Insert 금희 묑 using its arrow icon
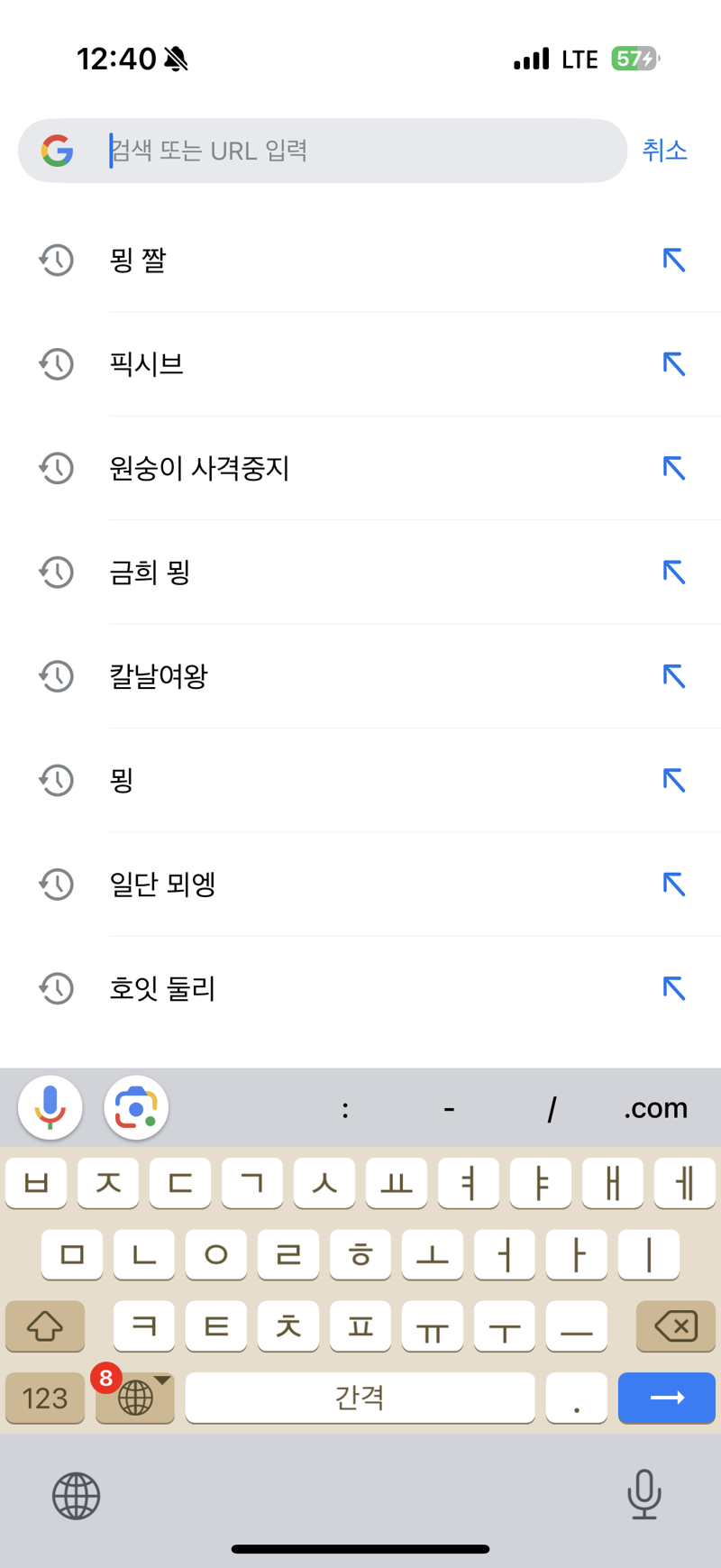Screen dimensions: 721x1568 (673, 573)
